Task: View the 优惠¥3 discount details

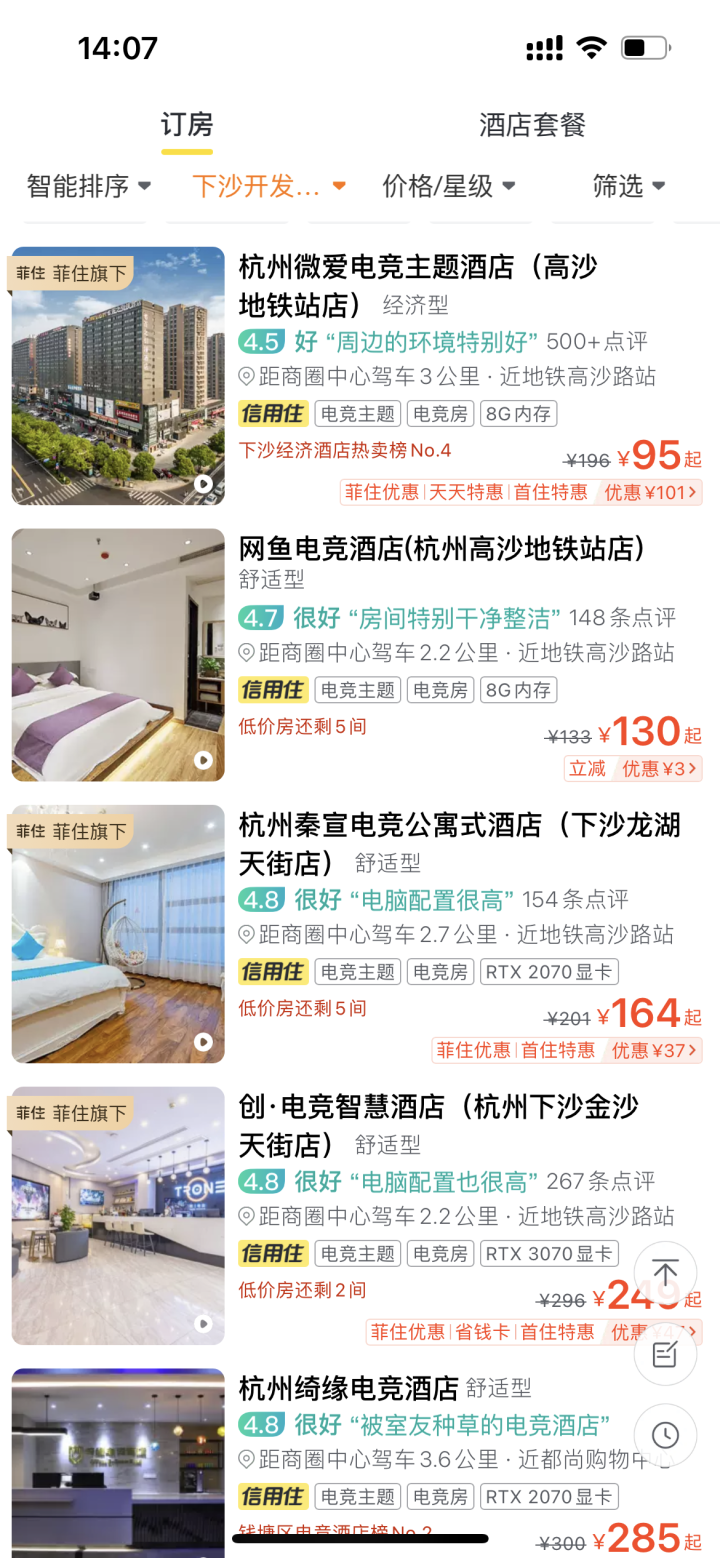Action: tap(660, 768)
